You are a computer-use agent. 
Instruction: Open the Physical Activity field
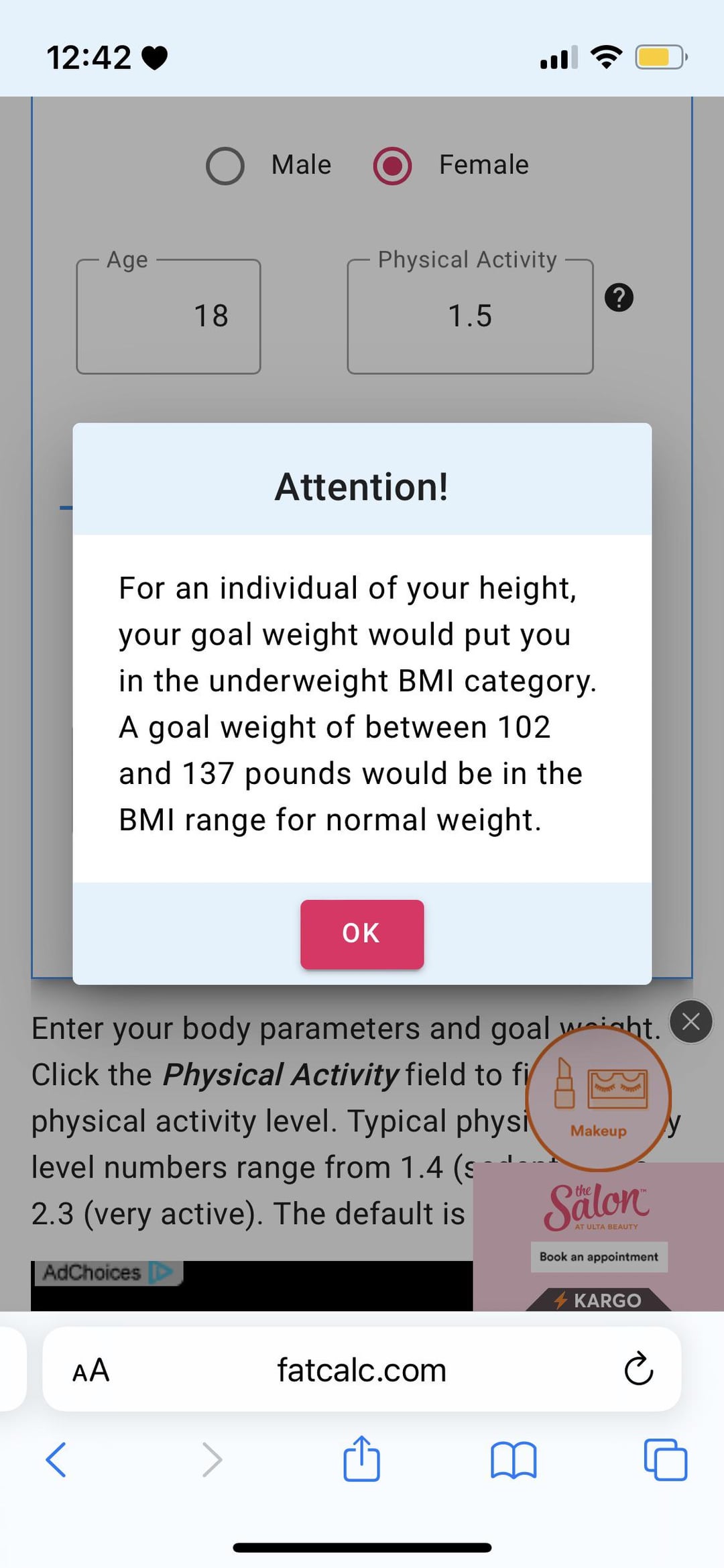[x=469, y=317]
